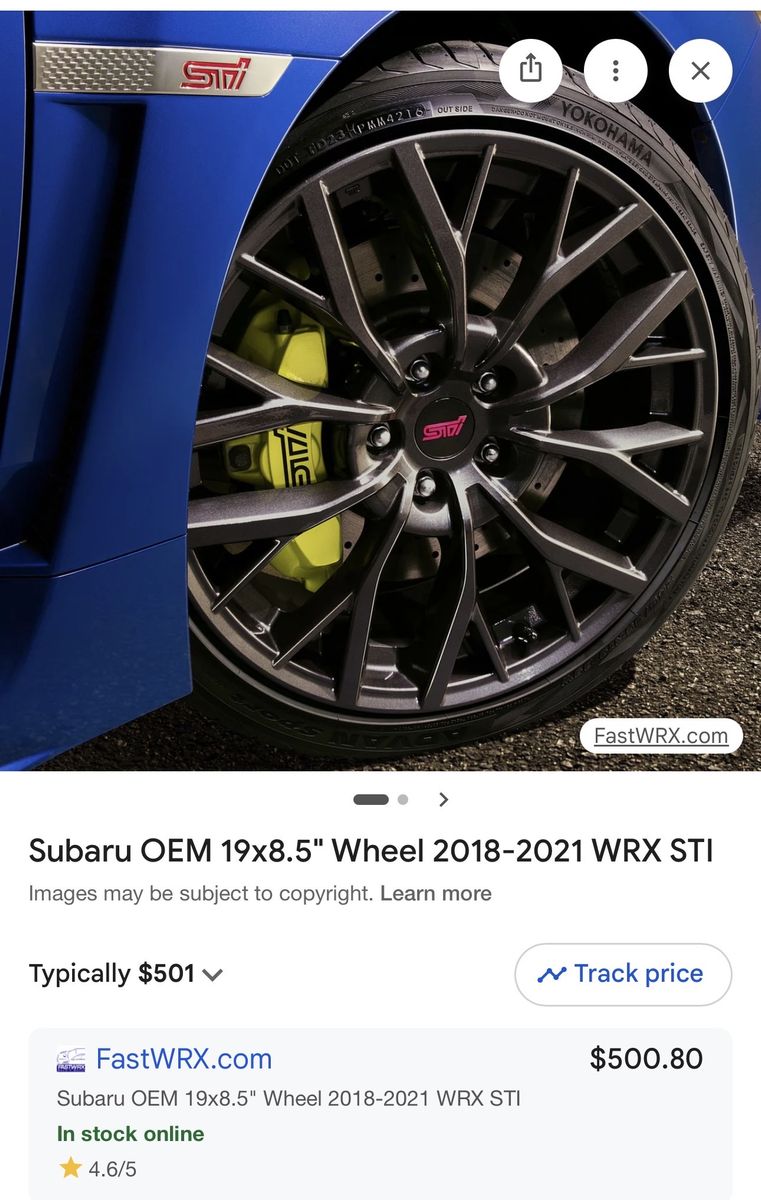
Task: Tap Learn more about image copyright
Action: (x=436, y=893)
